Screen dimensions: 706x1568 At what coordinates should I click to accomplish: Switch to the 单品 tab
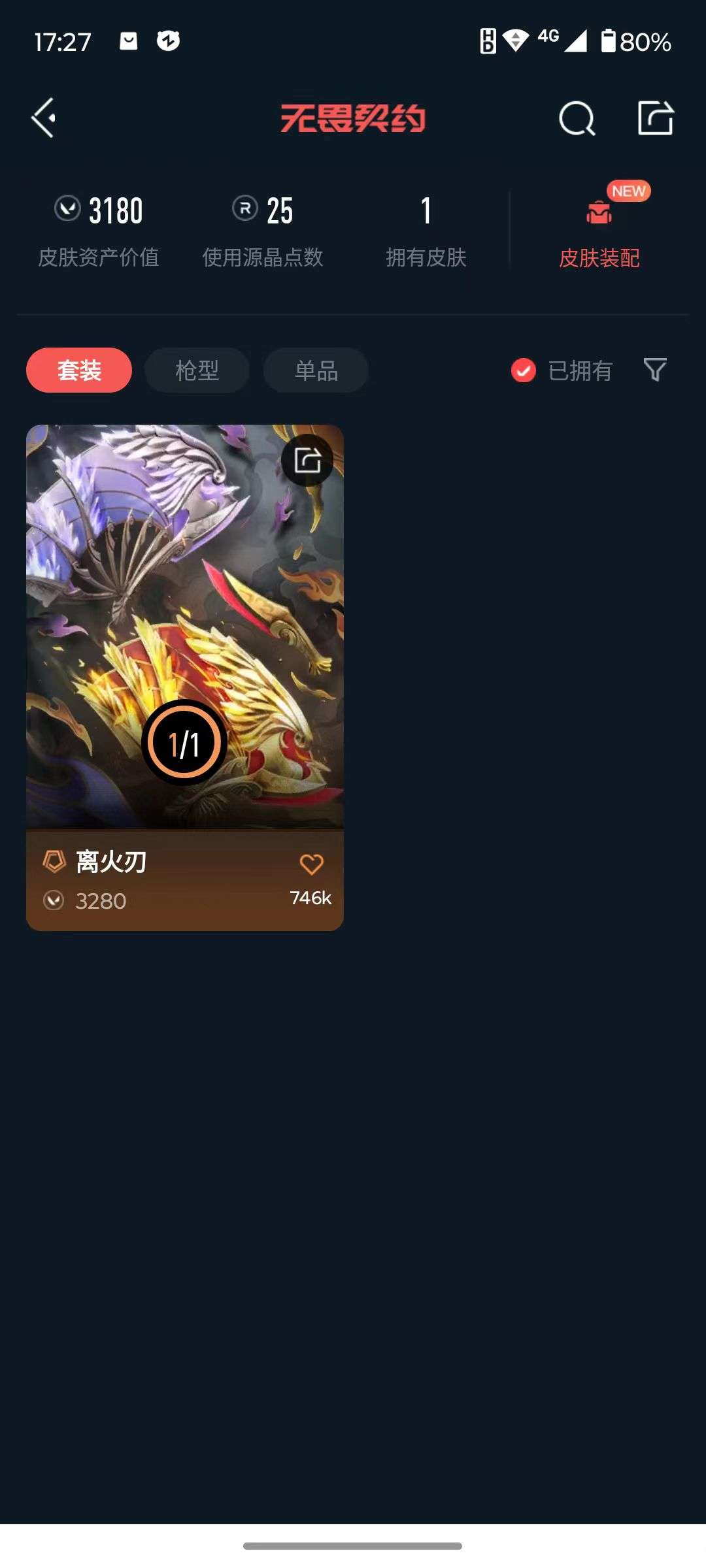point(314,370)
